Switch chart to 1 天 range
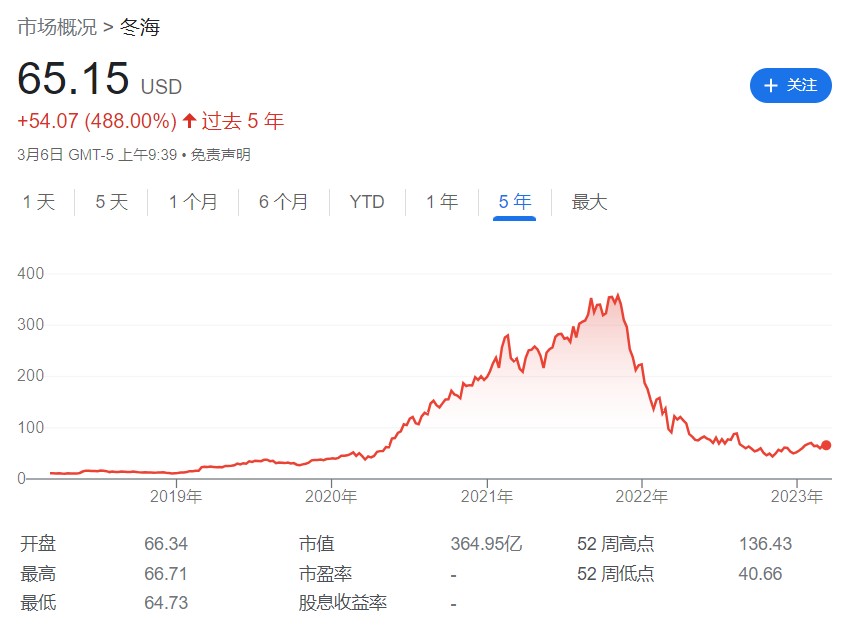The width and height of the screenshot is (864, 638). coord(39,202)
